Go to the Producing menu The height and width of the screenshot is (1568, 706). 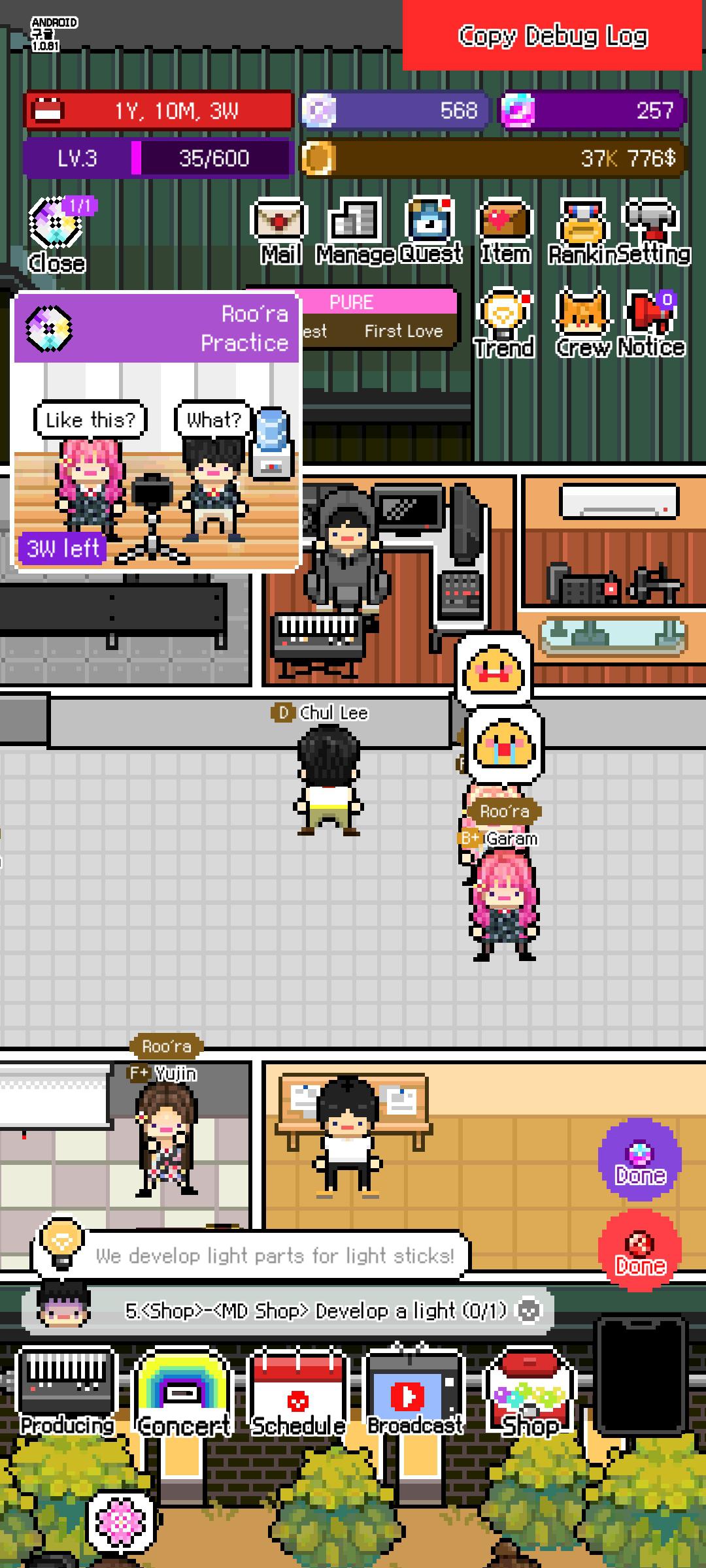67,1393
